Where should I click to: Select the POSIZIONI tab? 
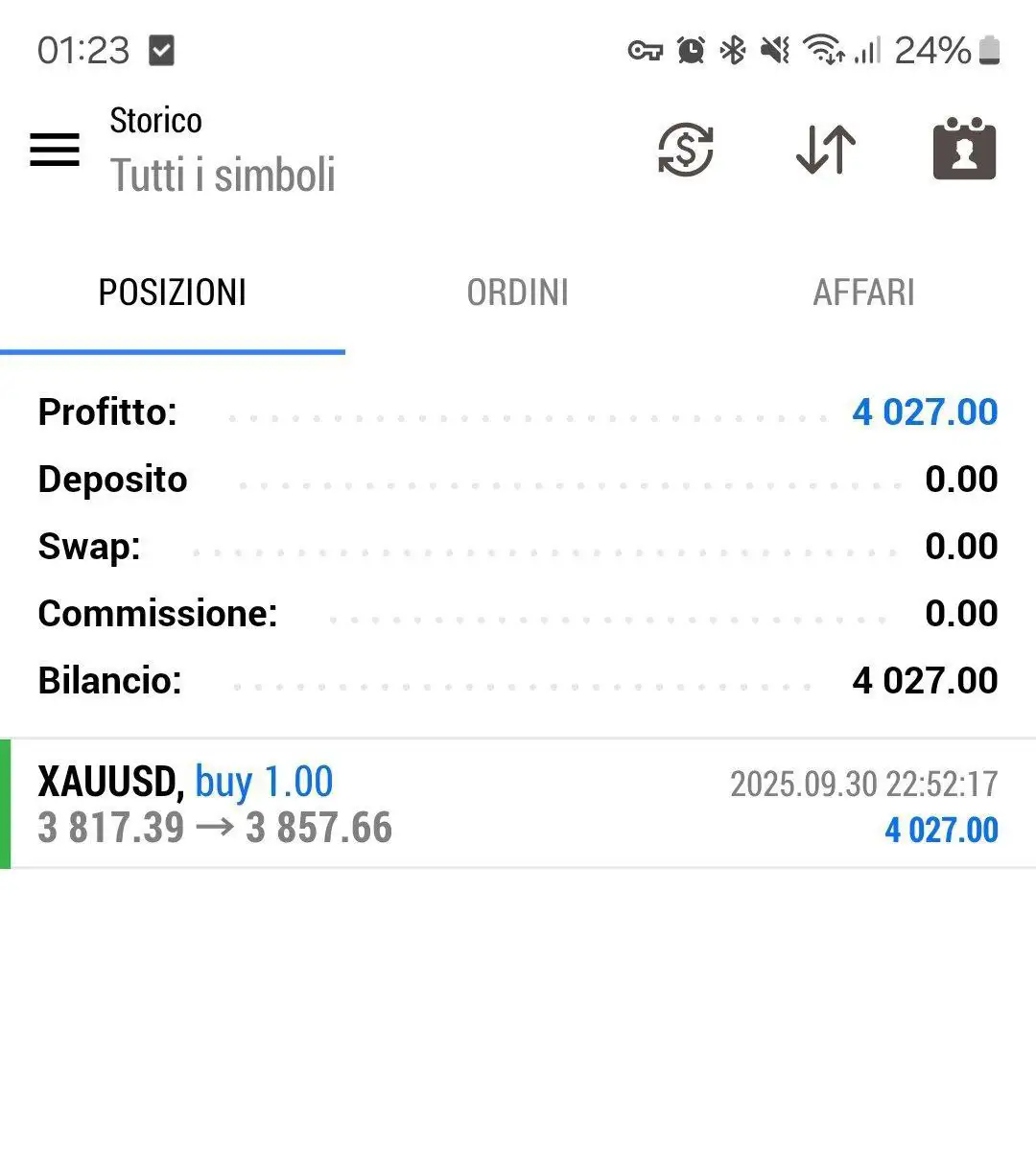pyautogui.click(x=173, y=293)
